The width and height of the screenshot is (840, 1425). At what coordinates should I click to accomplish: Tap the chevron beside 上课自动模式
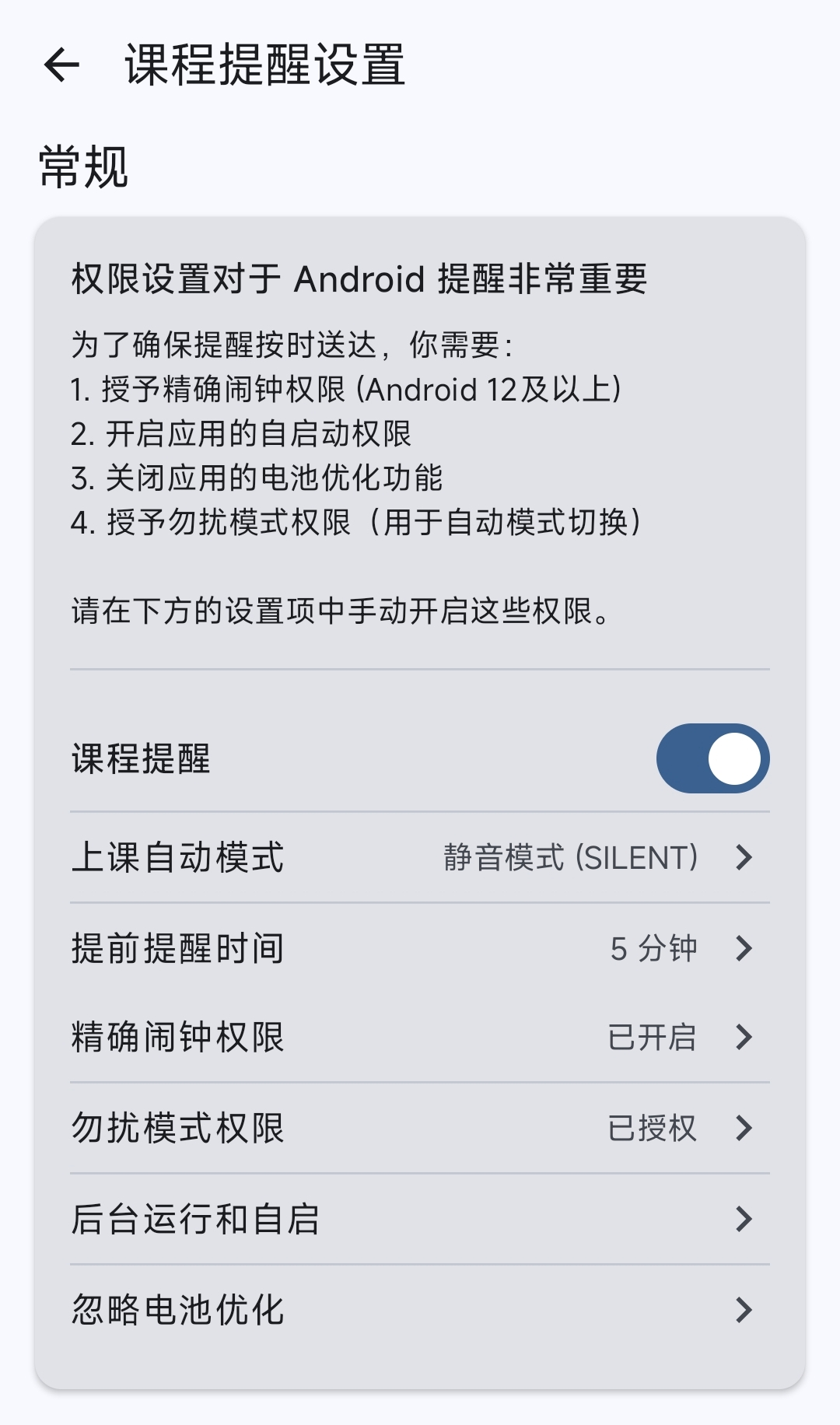[744, 858]
